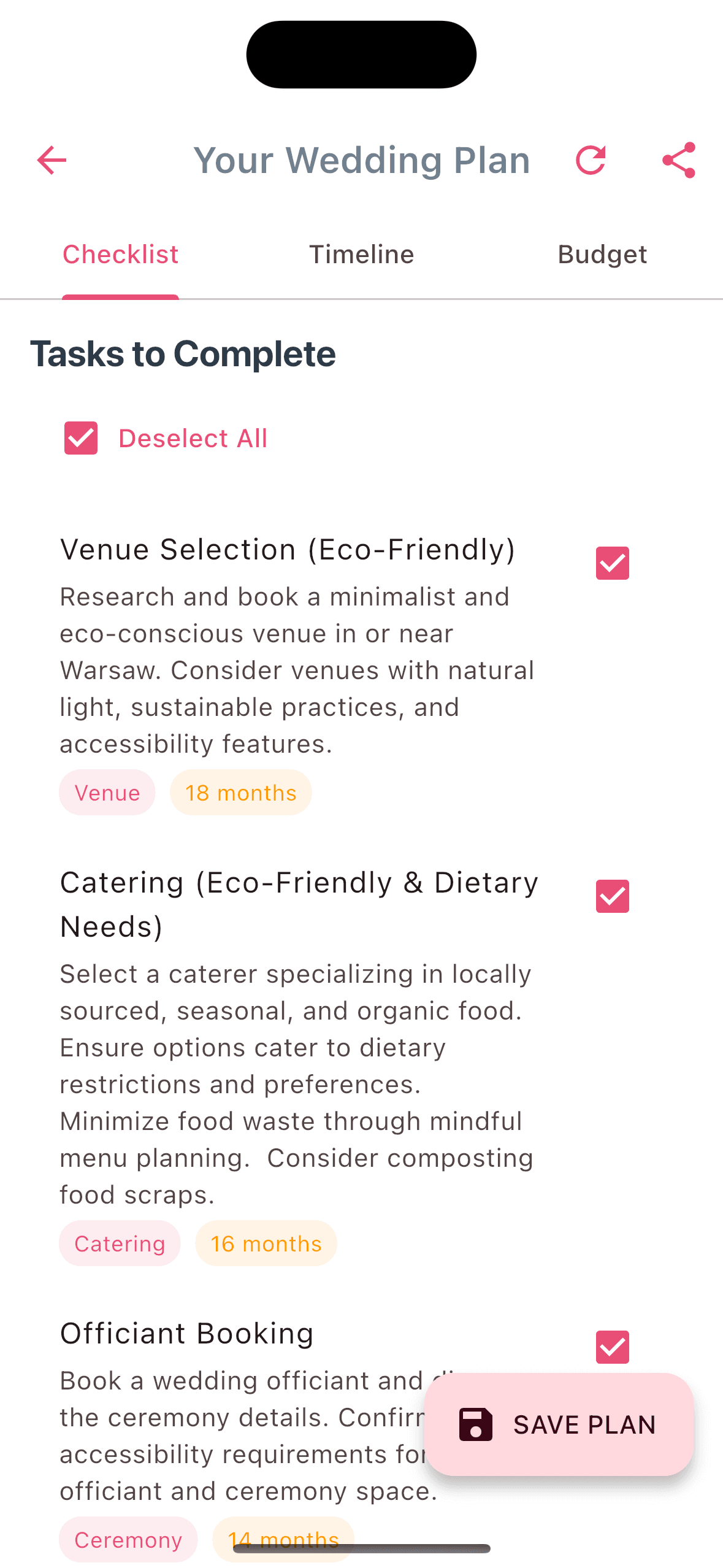Switch to the Timeline tab
This screenshot has height=1568, width=723.
click(361, 255)
